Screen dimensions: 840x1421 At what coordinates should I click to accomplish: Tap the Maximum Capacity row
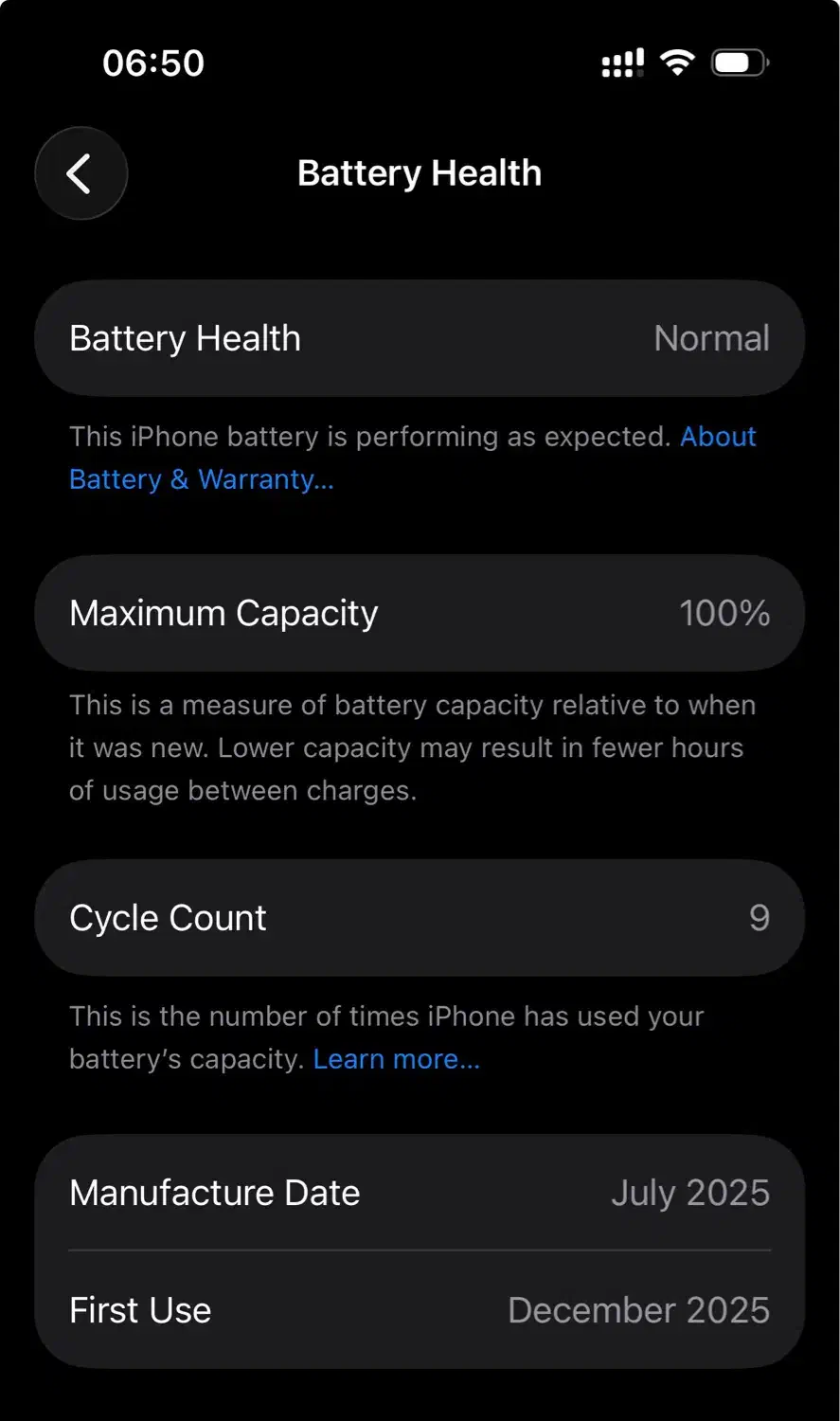420,612
